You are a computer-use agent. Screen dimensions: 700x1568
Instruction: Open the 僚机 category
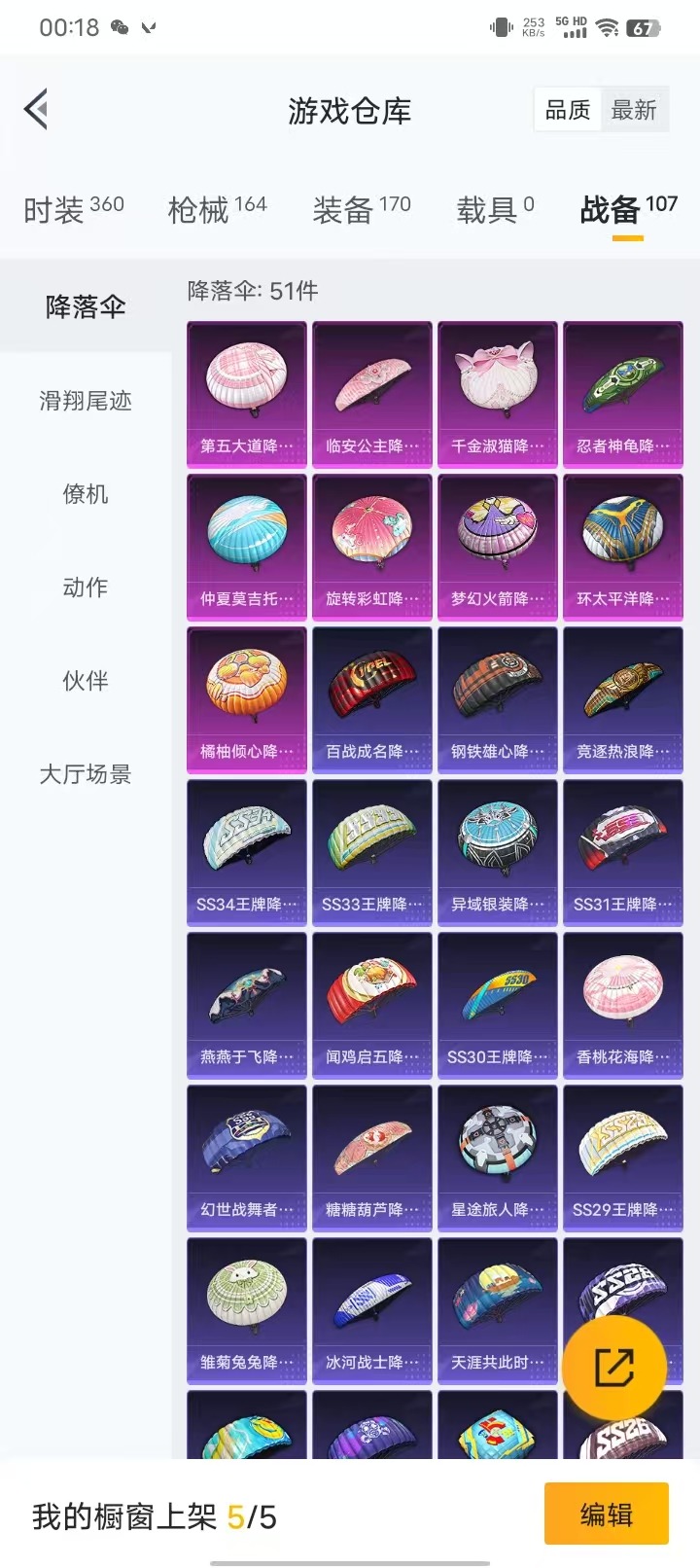(86, 494)
